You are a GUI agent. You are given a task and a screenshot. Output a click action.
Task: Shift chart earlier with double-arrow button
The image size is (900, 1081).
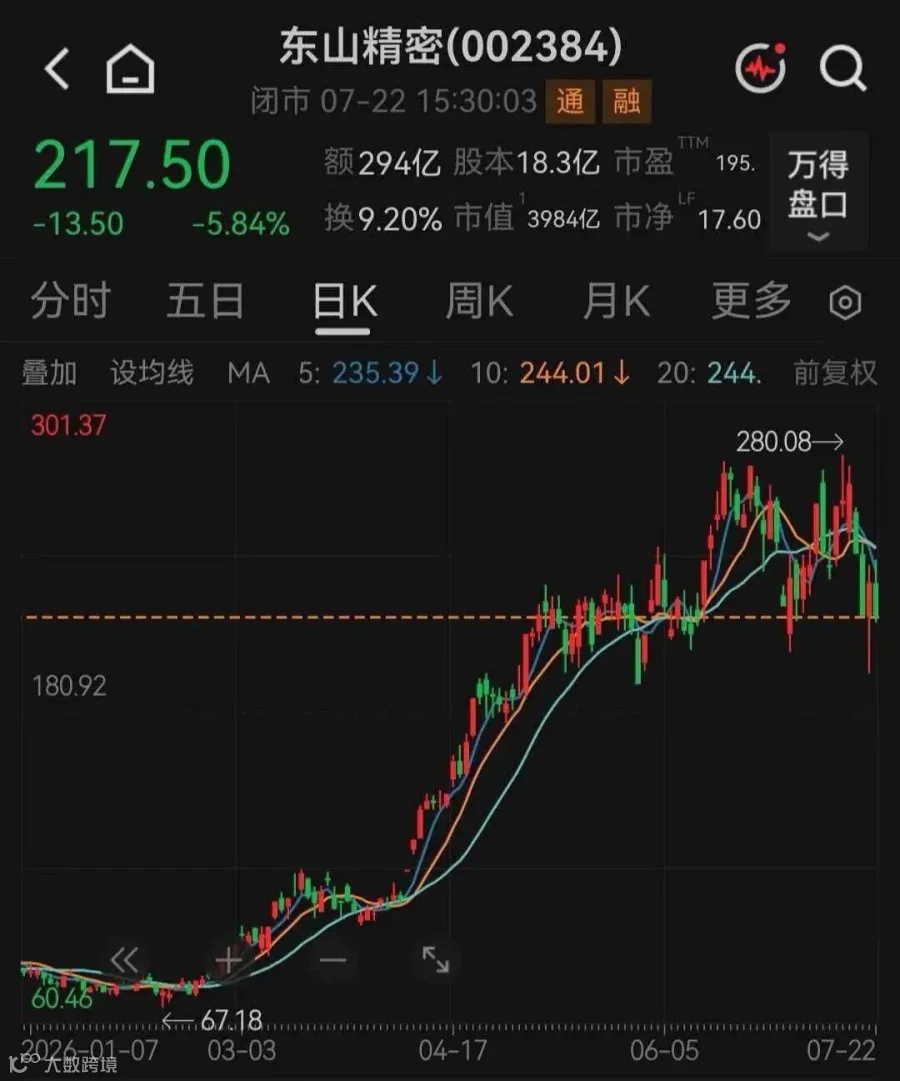tap(124, 960)
